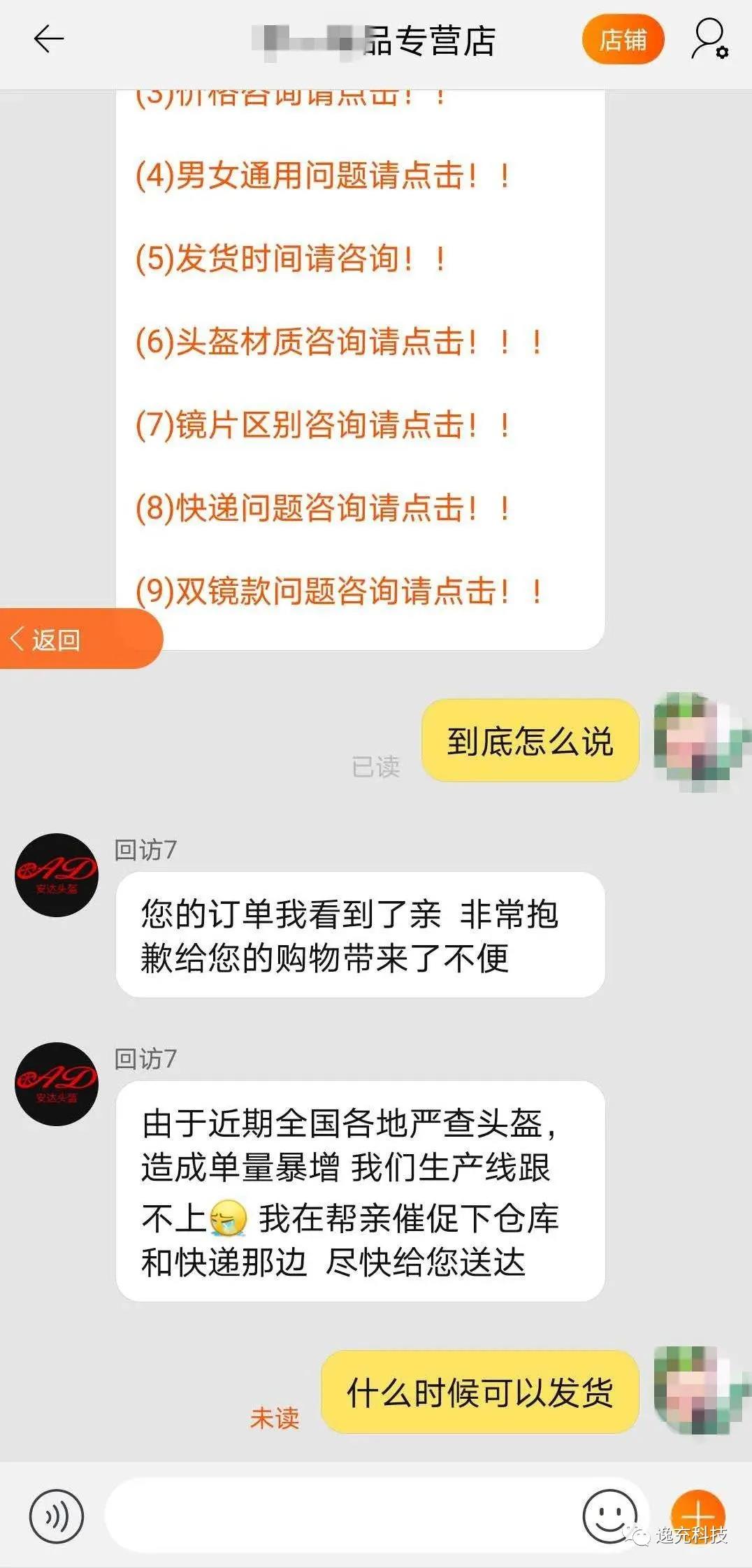The height and width of the screenshot is (1568, 752).
Task: Open the emoji picker
Action: (609, 1516)
